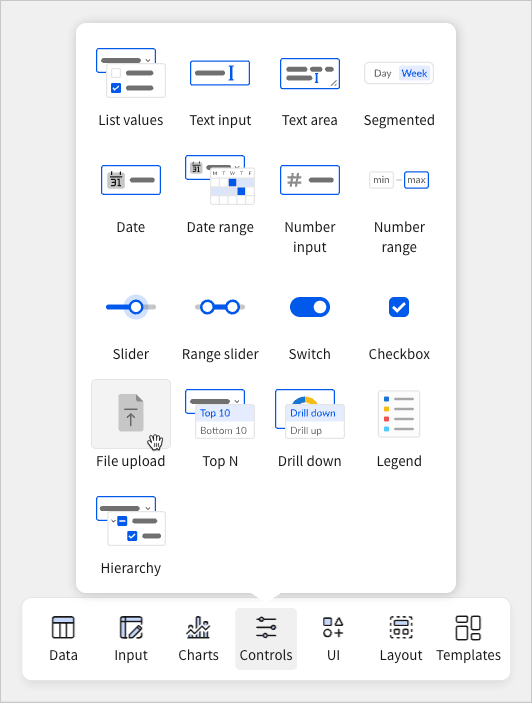
Task: Select the Range slider control
Action: [x=220, y=322]
